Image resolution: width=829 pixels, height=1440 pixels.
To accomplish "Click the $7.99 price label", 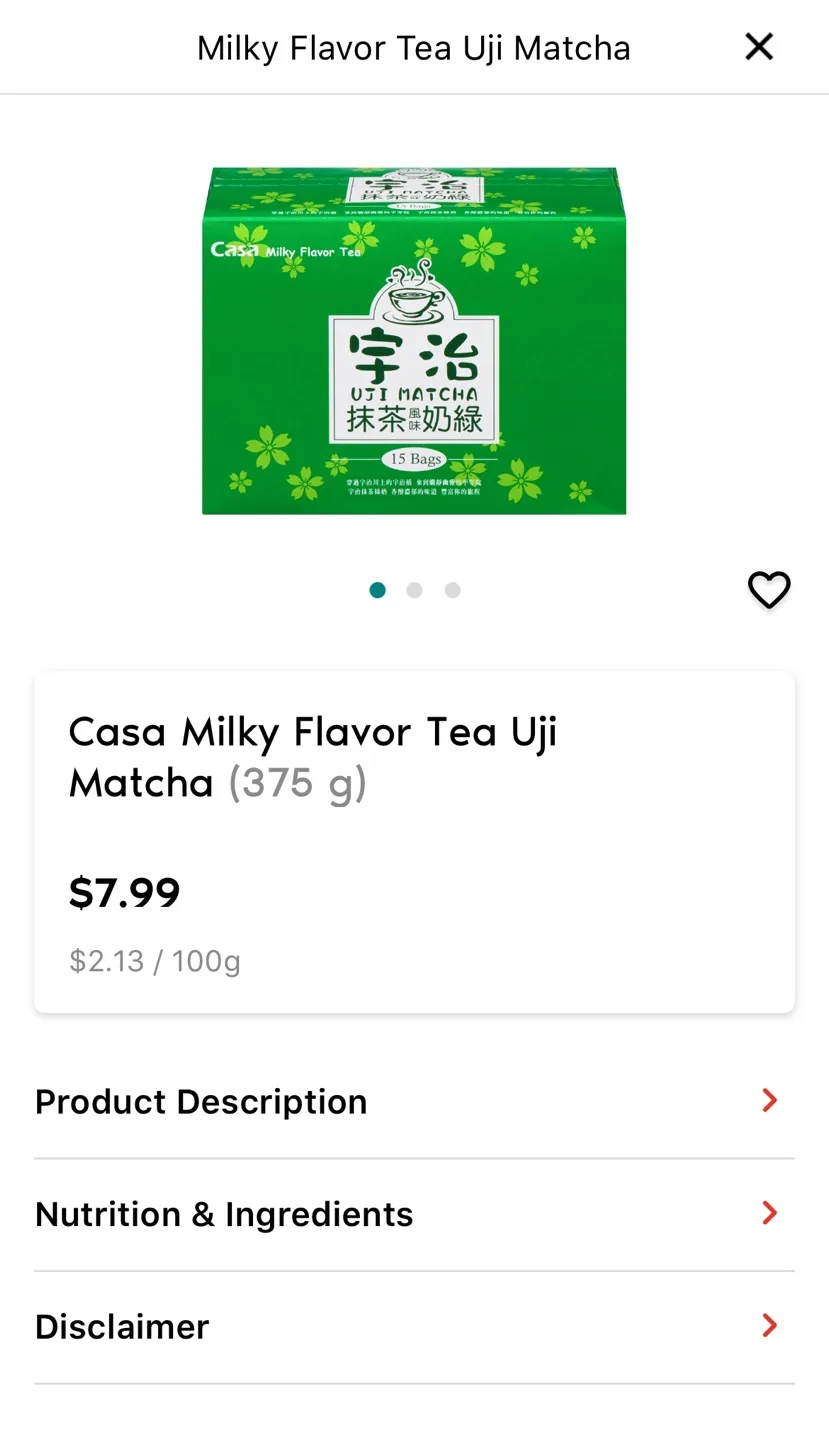I will (x=124, y=891).
